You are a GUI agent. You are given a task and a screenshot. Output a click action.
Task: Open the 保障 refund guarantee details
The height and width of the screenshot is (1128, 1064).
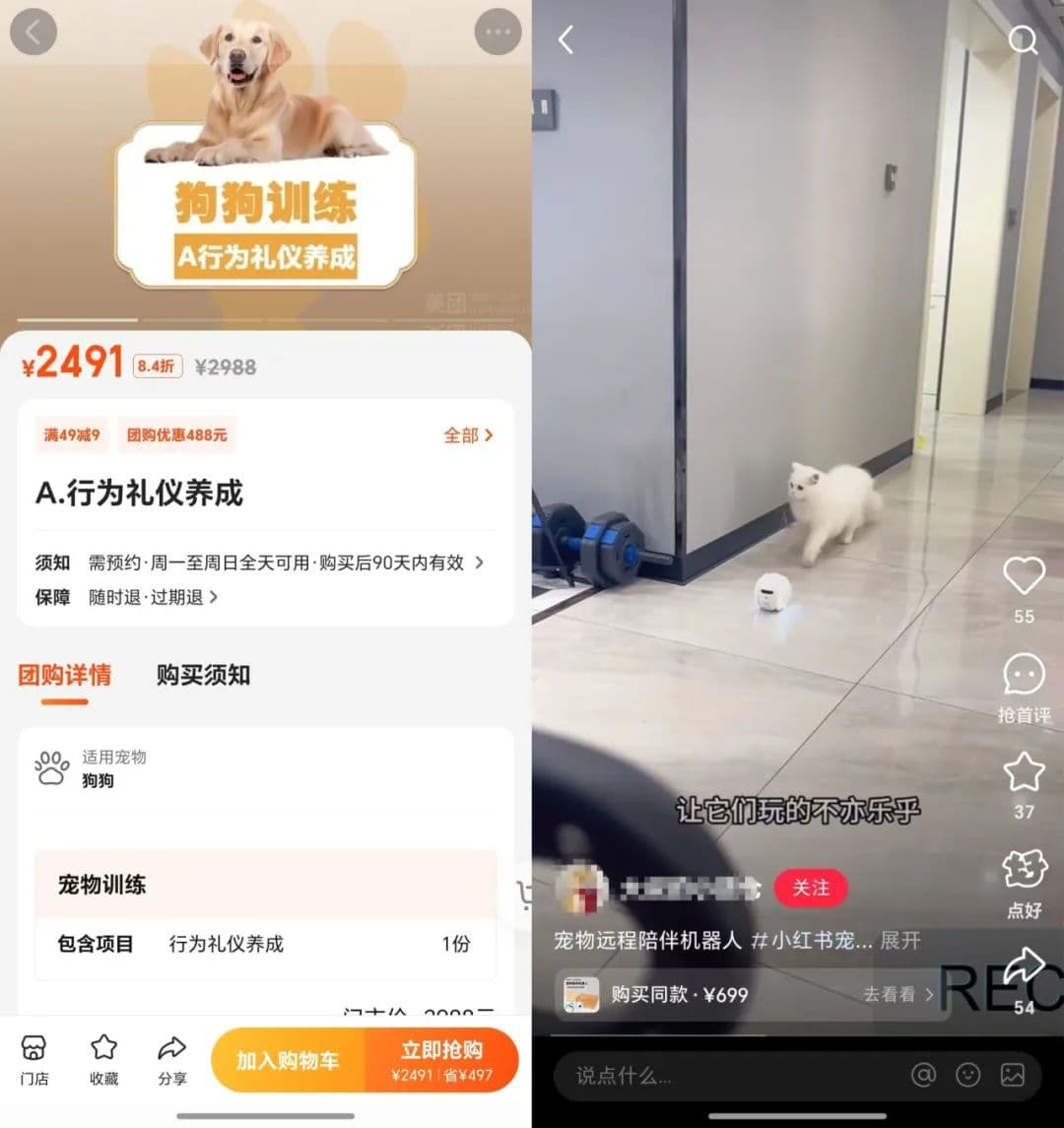pos(153,597)
